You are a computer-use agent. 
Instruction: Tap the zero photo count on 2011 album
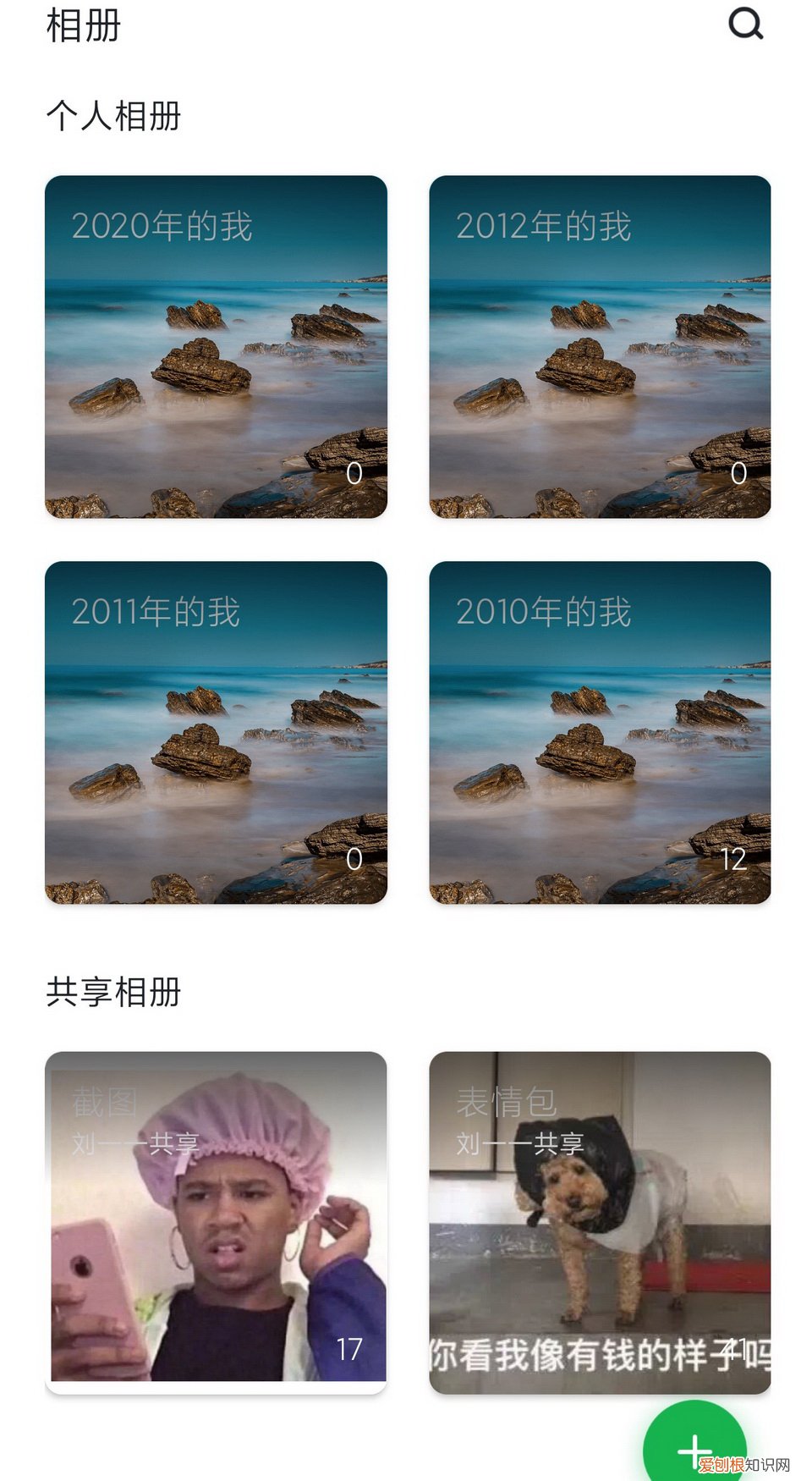tap(354, 860)
